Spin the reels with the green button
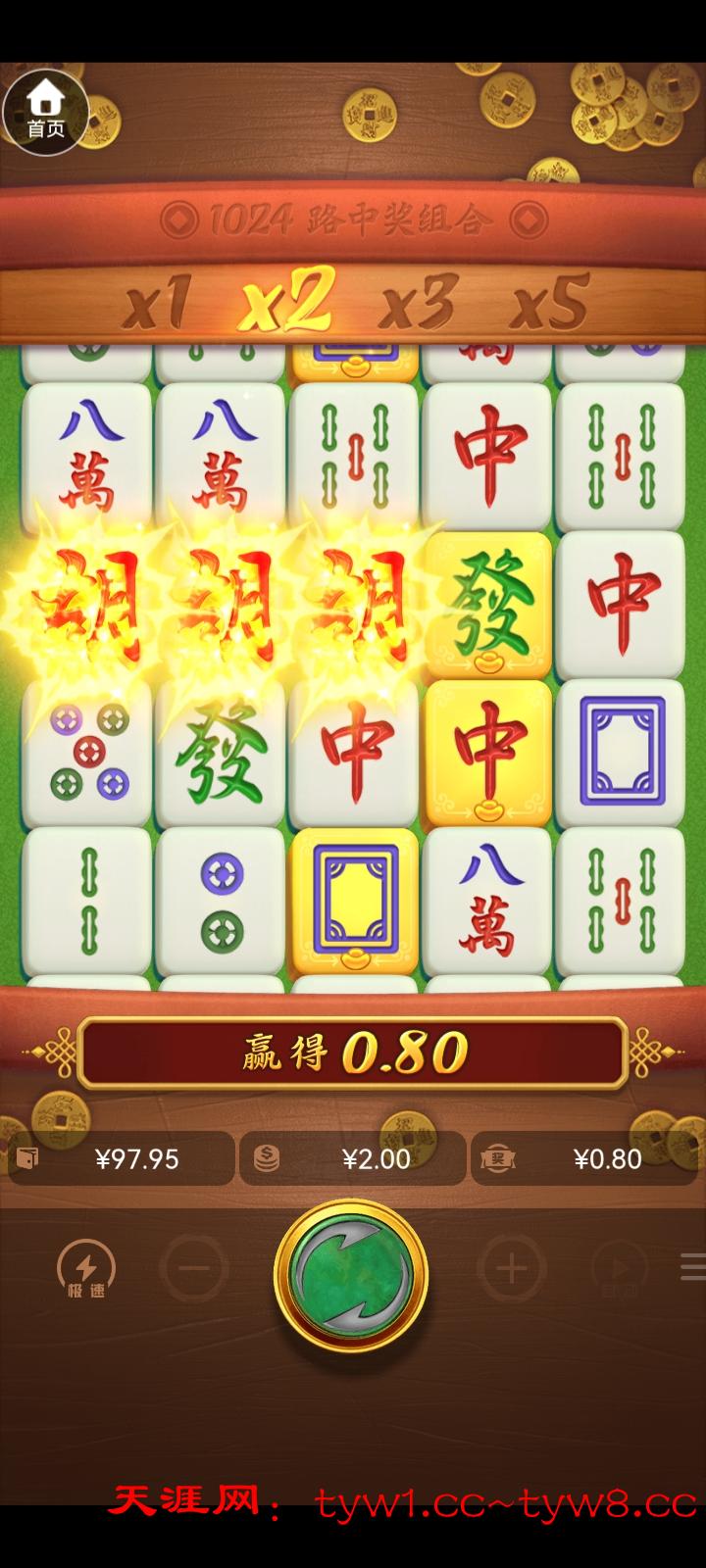The width and height of the screenshot is (706, 1568). click(x=351, y=1275)
